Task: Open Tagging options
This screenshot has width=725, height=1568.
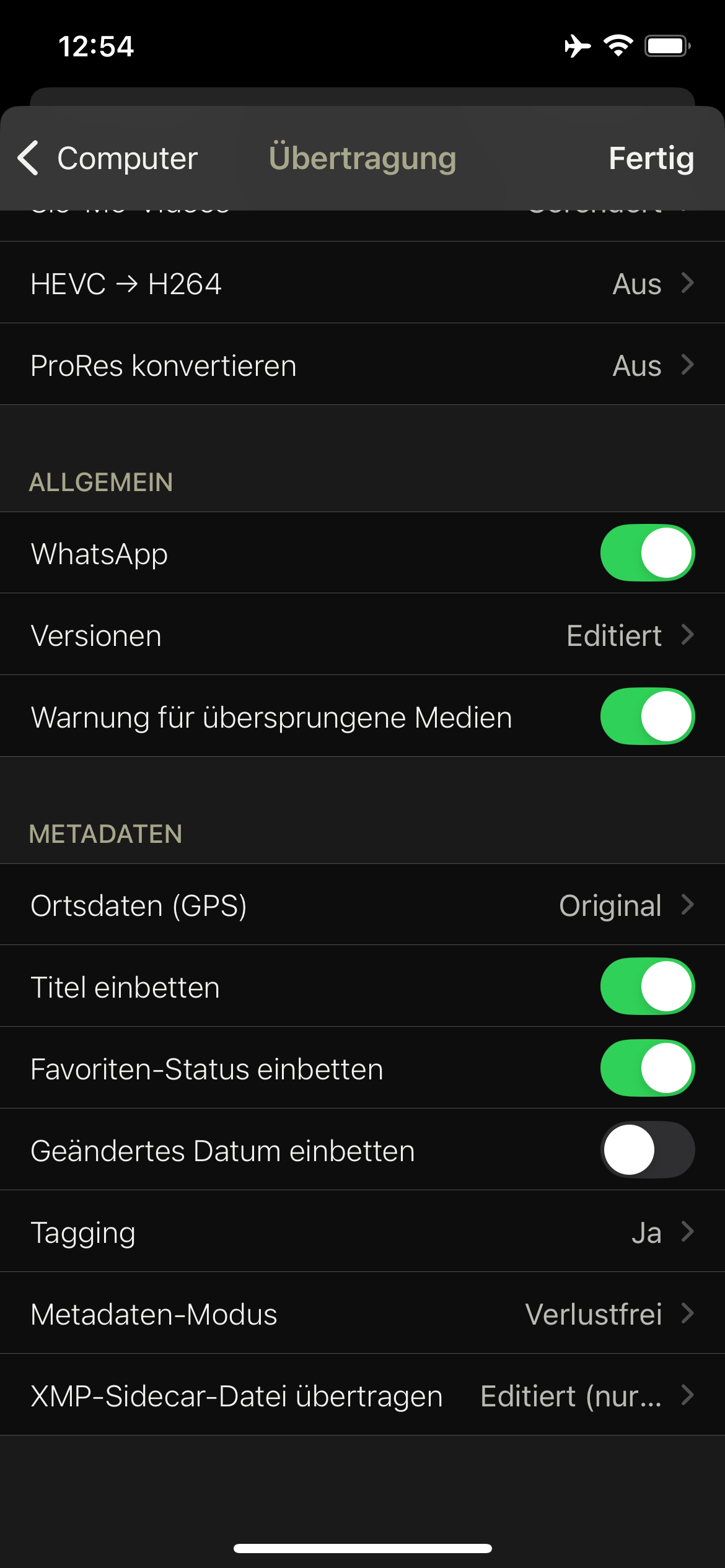Action: 362,1232
